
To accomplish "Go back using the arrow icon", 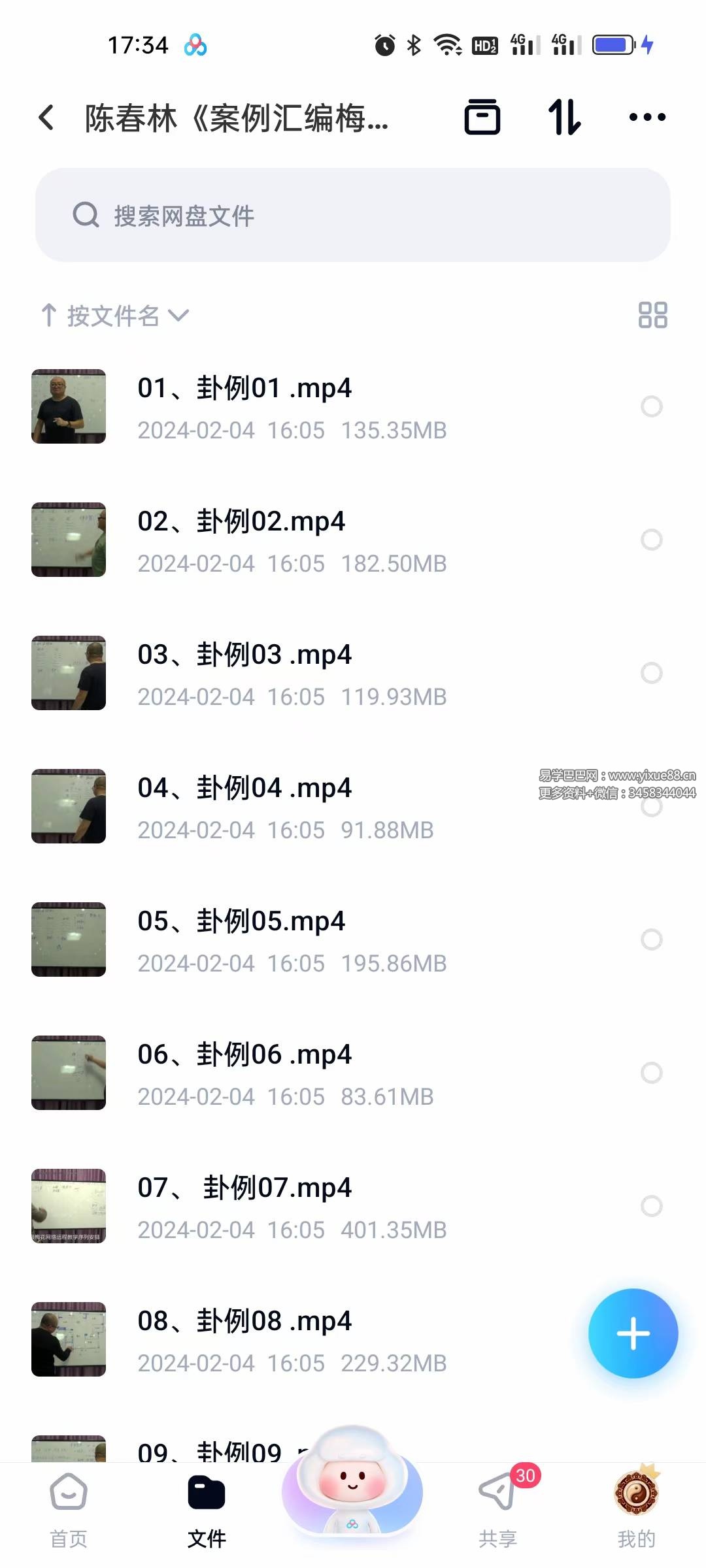I will 46,118.
